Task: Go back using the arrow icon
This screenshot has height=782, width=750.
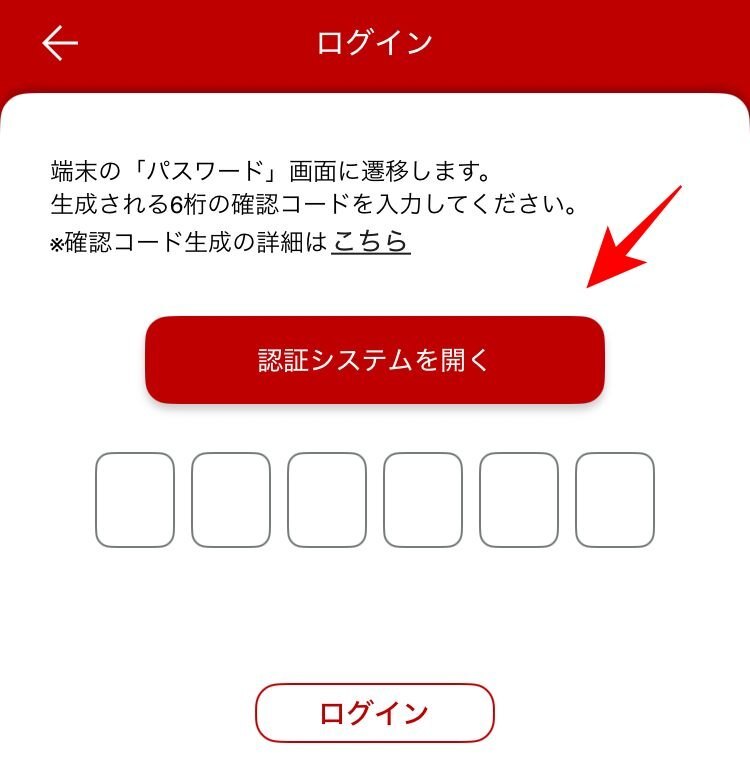Action: click(60, 43)
